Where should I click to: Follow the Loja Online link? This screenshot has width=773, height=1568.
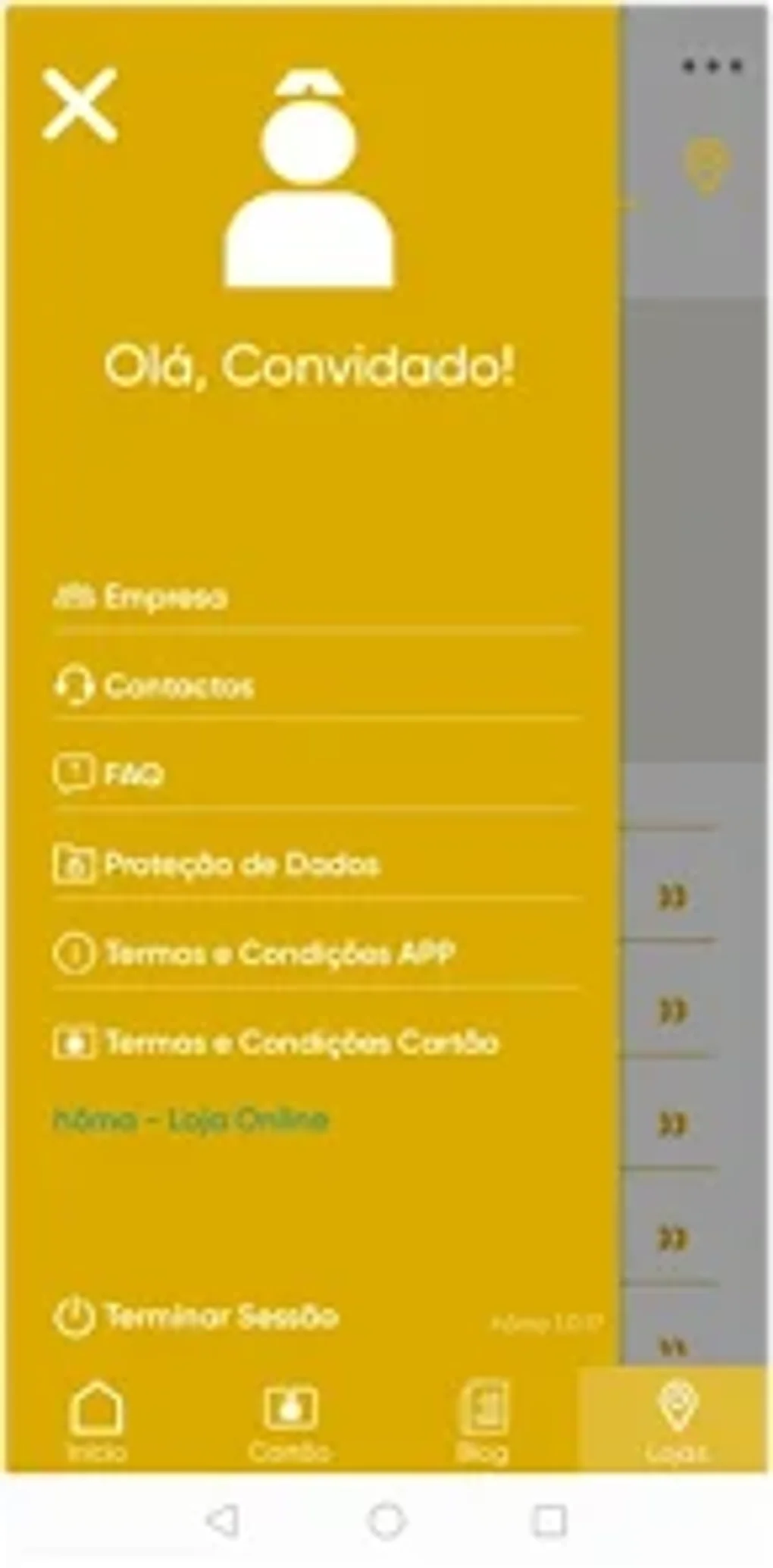(190, 1120)
